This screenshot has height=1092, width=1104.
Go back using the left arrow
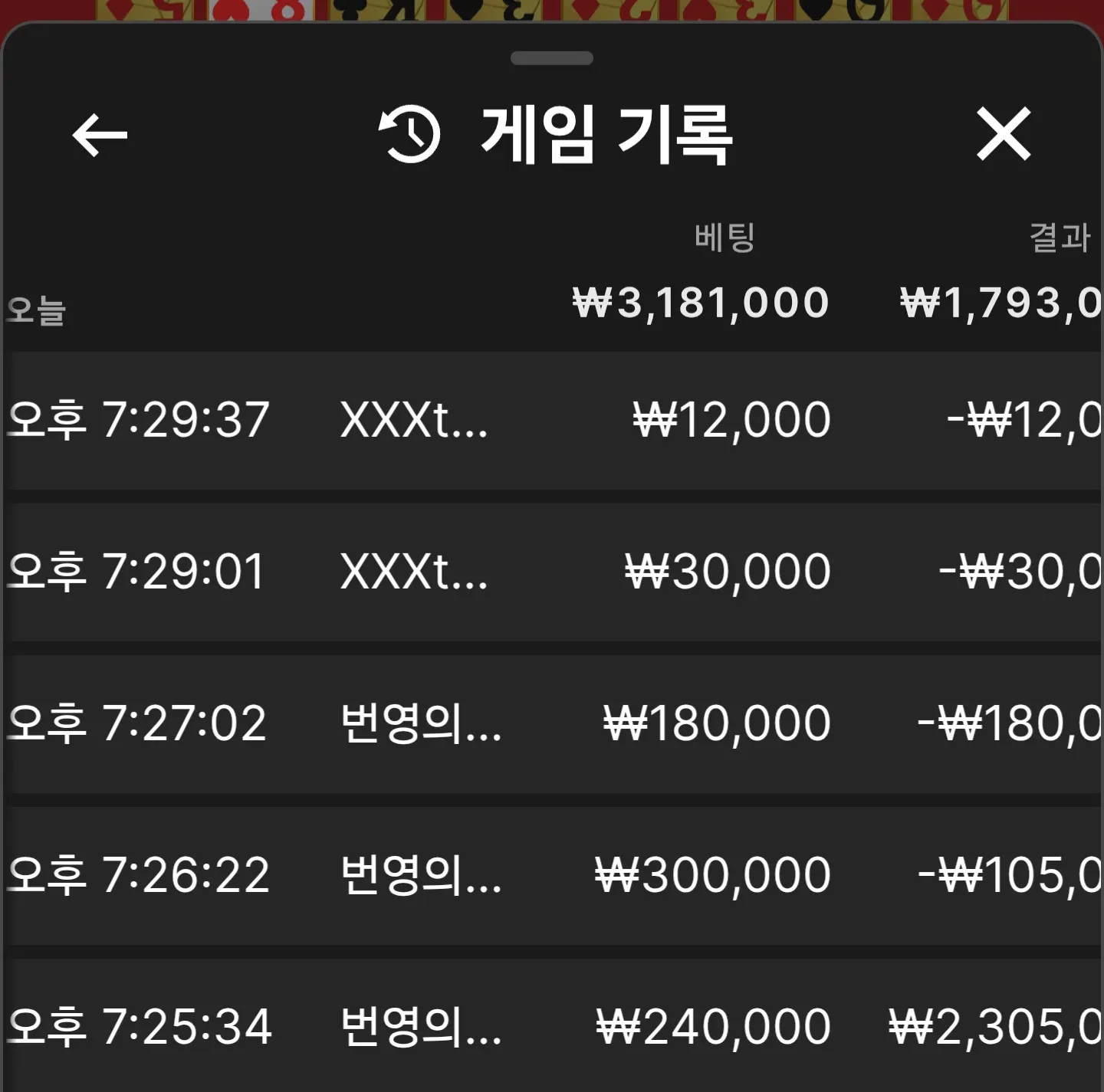pyautogui.click(x=100, y=135)
